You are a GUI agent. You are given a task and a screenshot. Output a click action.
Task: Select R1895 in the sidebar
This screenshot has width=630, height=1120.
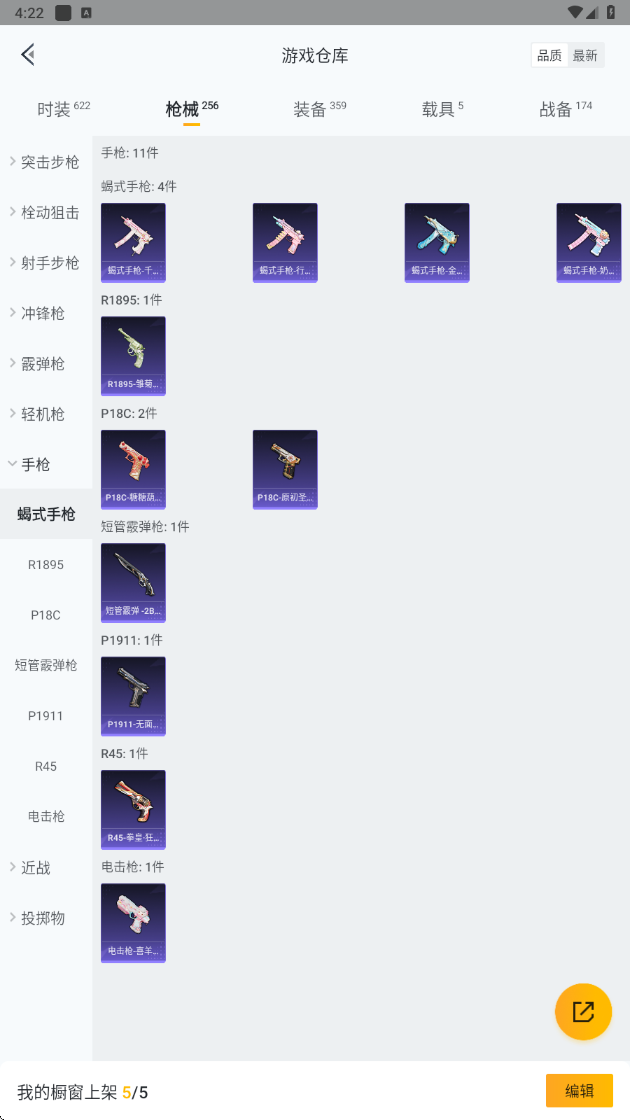tap(46, 565)
